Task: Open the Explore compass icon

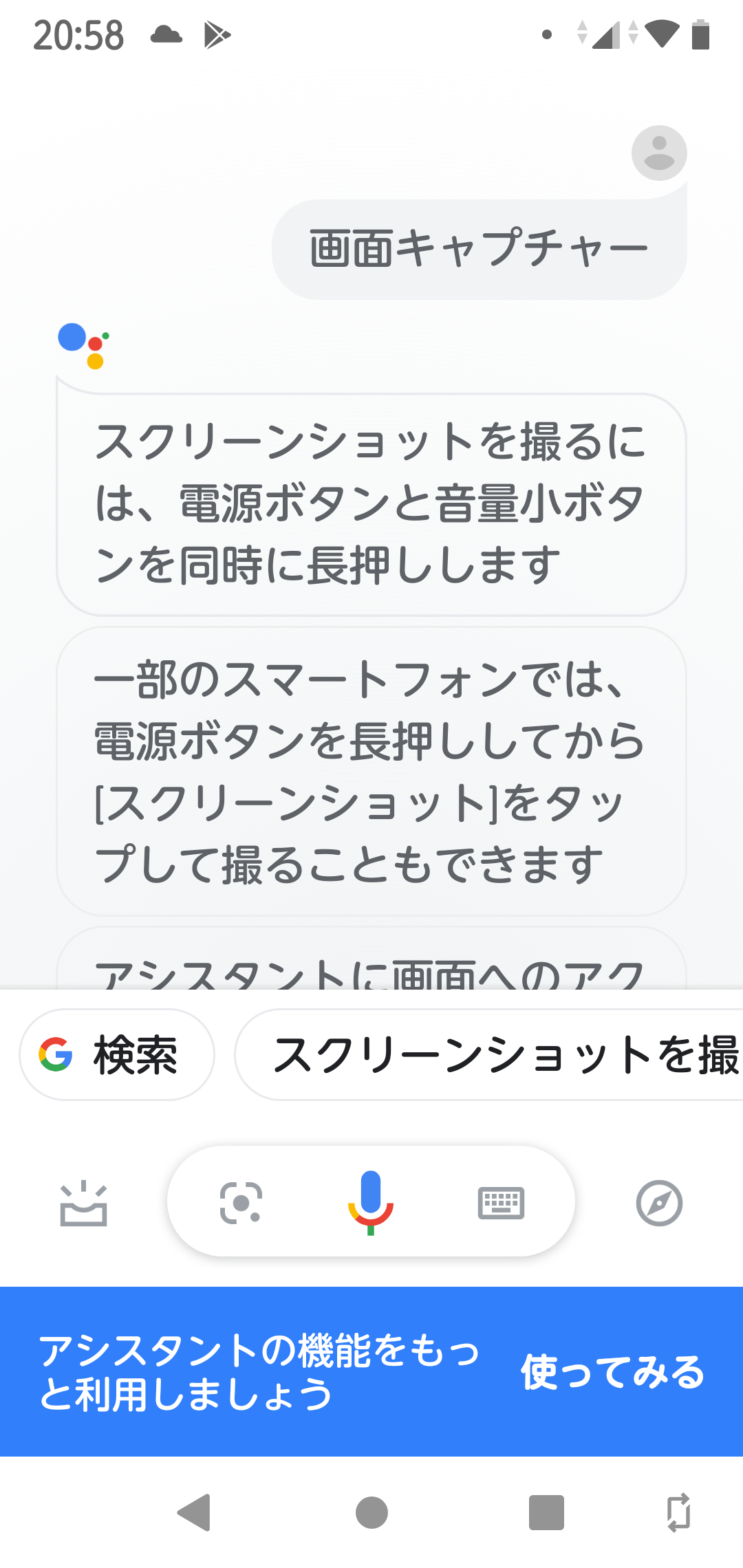Action: [x=659, y=1203]
